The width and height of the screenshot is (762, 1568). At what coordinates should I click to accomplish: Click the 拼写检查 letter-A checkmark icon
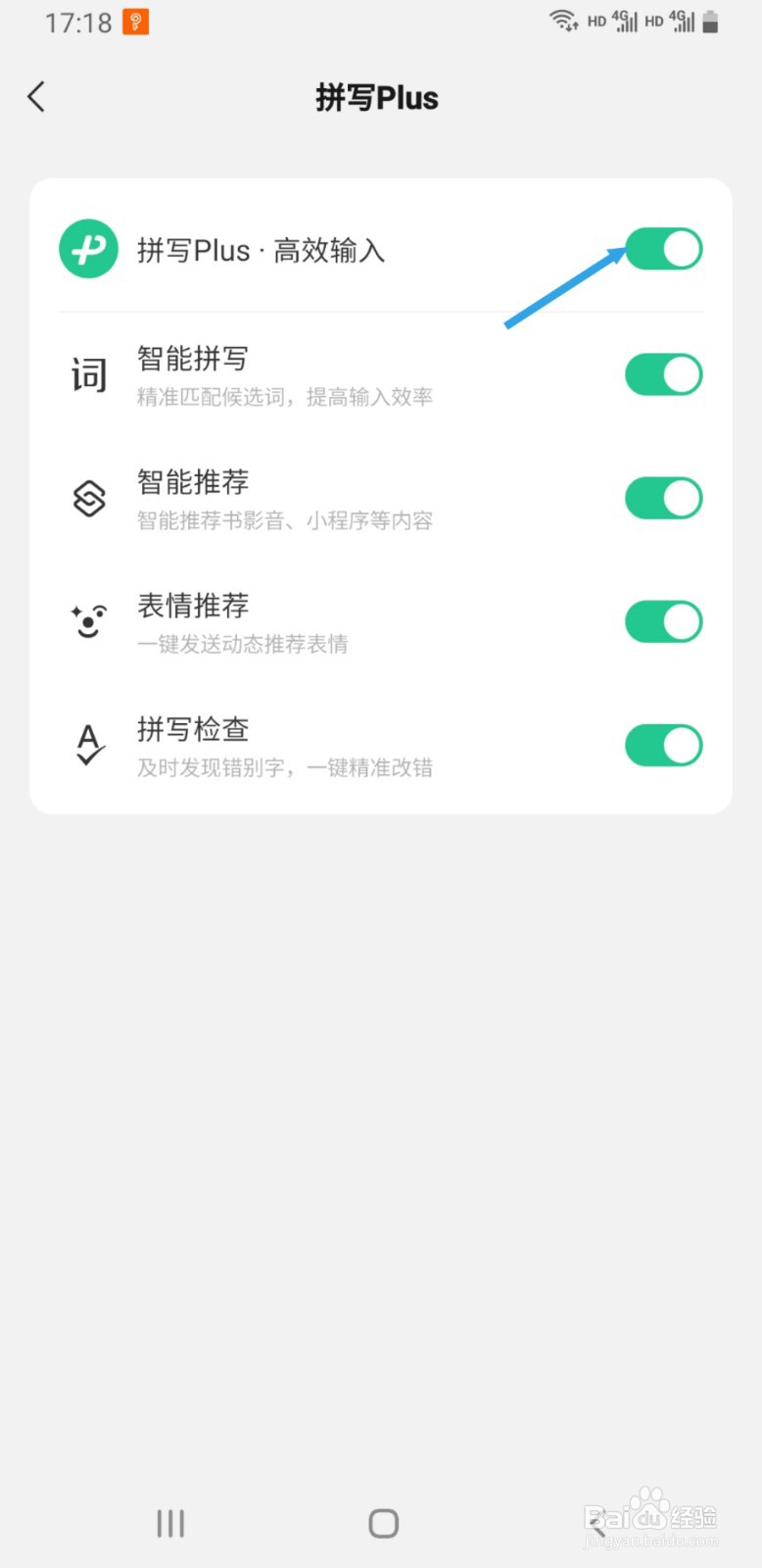(x=88, y=745)
